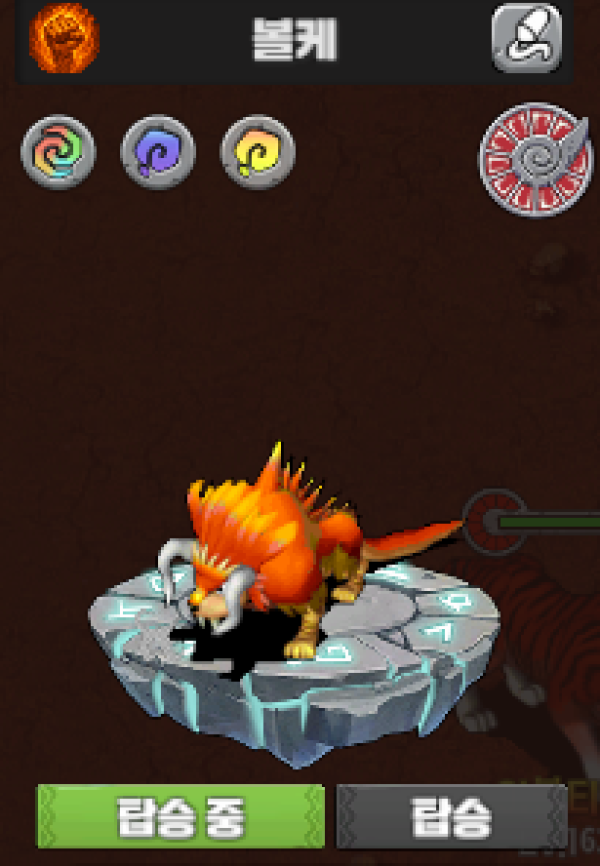Open the edit name pencil button
Image resolution: width=600 pixels, height=866 pixels.
(x=526, y=40)
